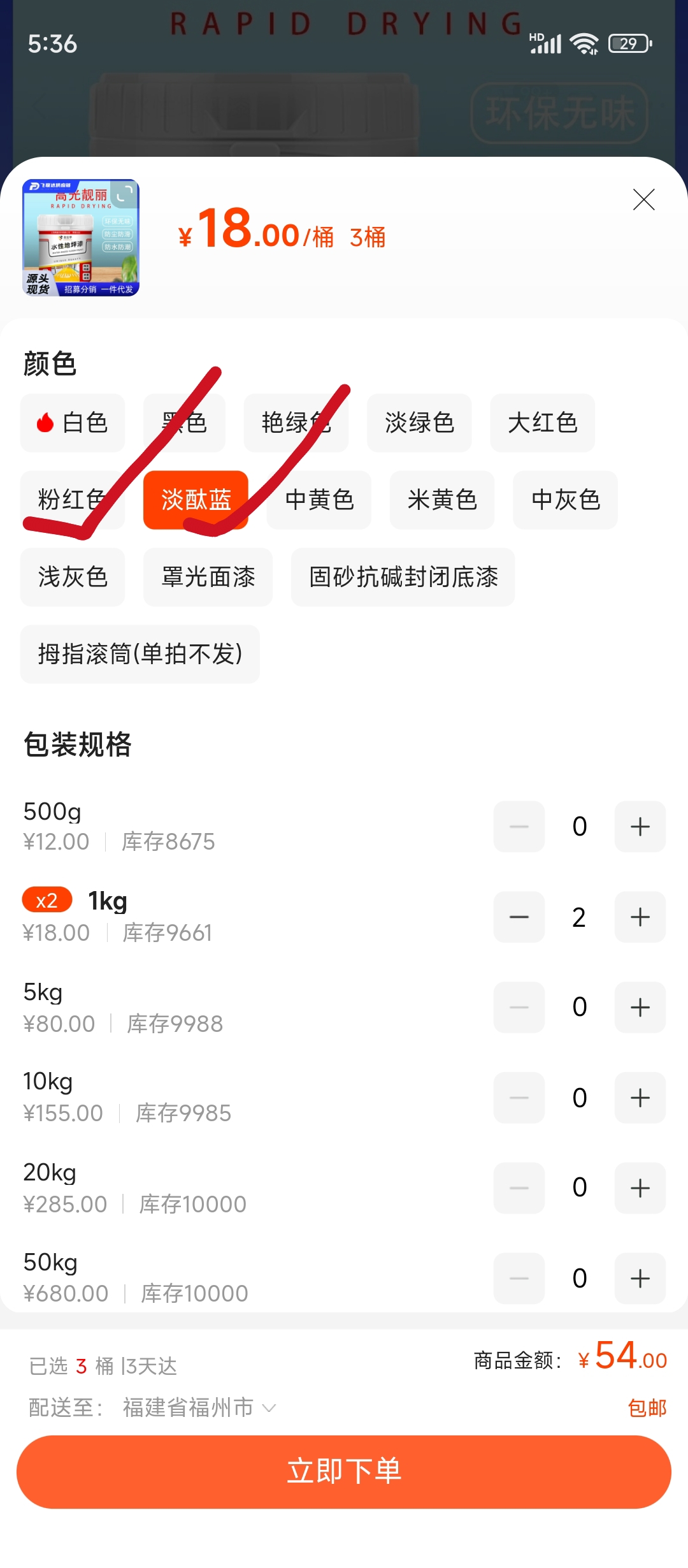Choose the 罩光面漆 option
Screen dimensions: 688x1568
coord(208,577)
